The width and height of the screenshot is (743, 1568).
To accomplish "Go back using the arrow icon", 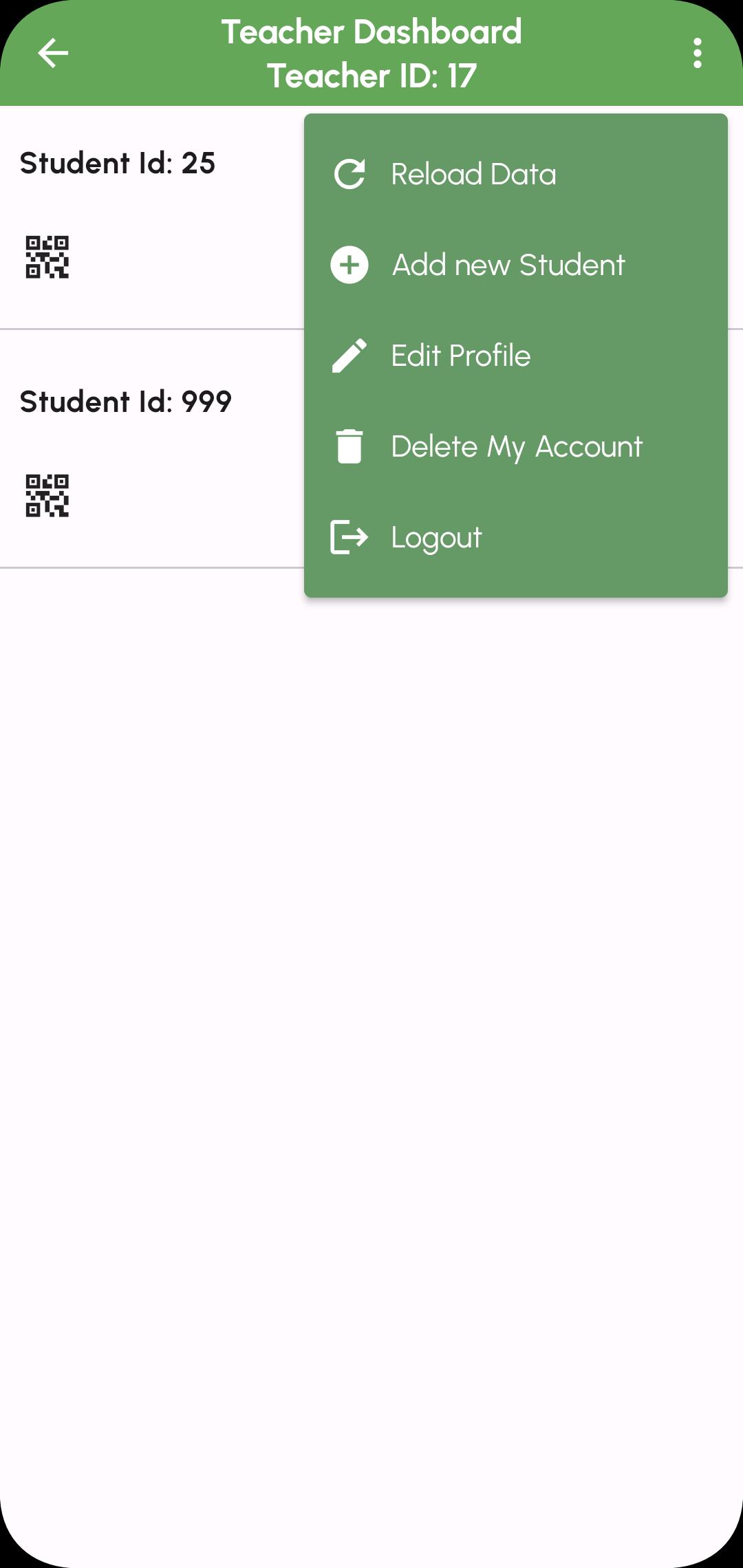I will coord(53,53).
